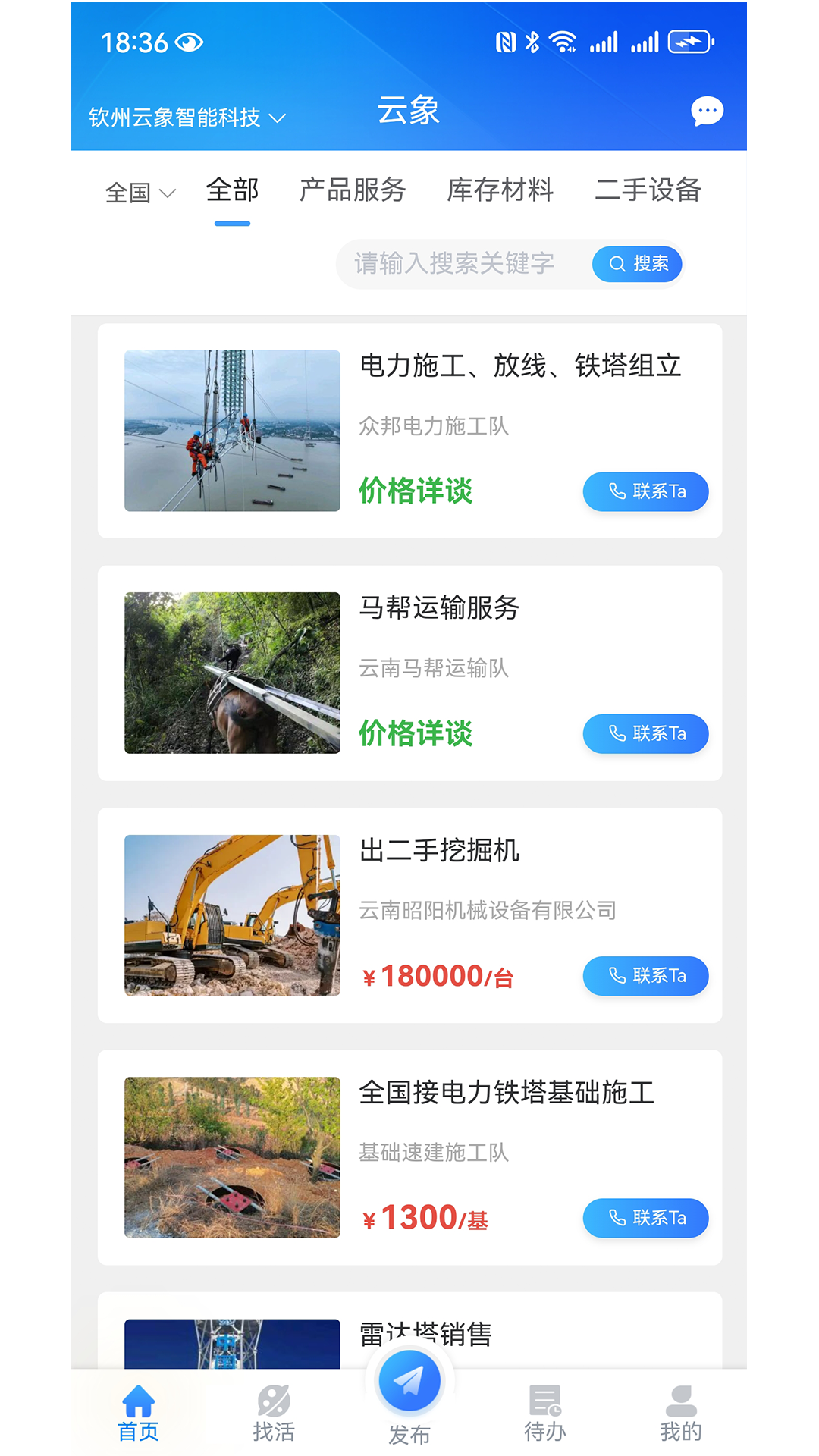Open the 马帮运输服务 listing
819x1456 pixels.
409,673
